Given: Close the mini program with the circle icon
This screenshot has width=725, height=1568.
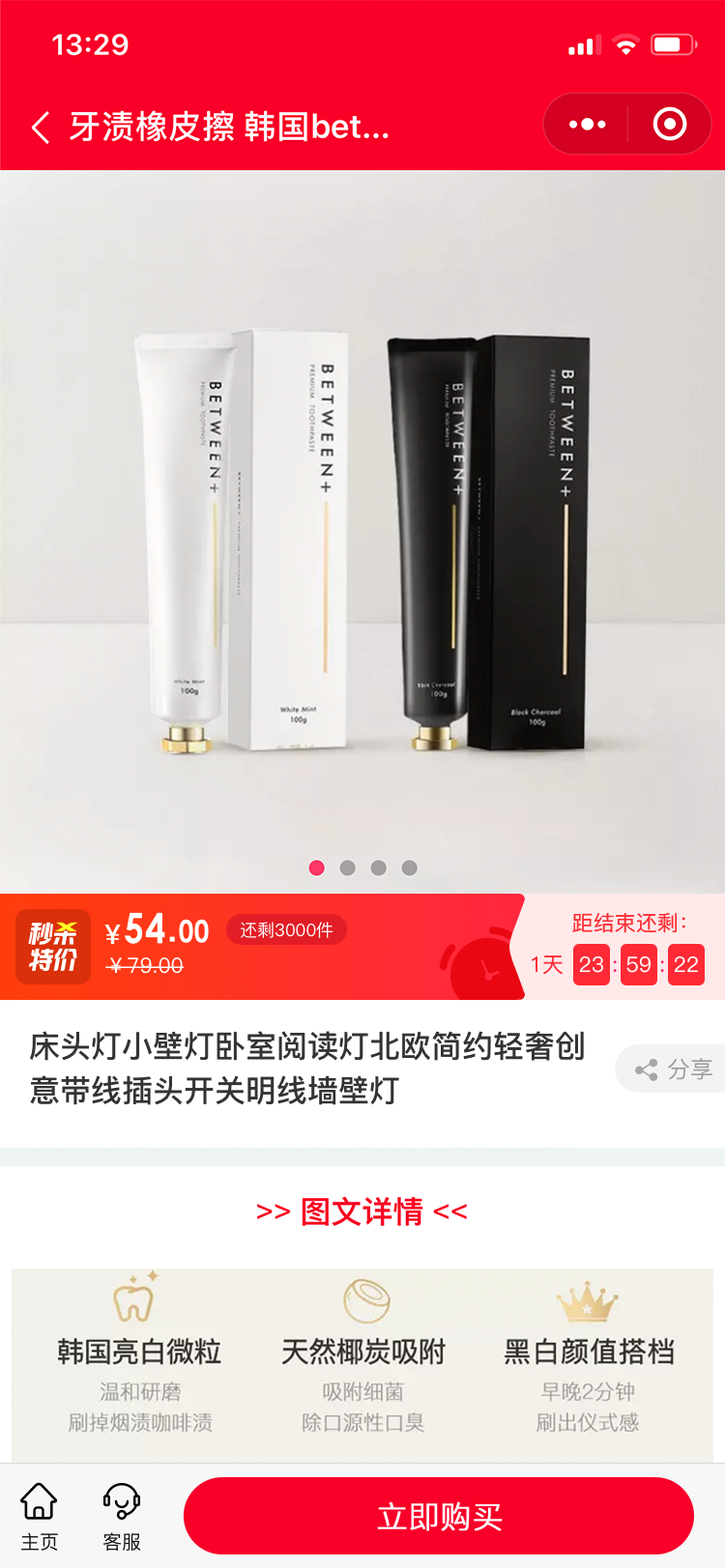Looking at the screenshot, I should click(x=670, y=125).
